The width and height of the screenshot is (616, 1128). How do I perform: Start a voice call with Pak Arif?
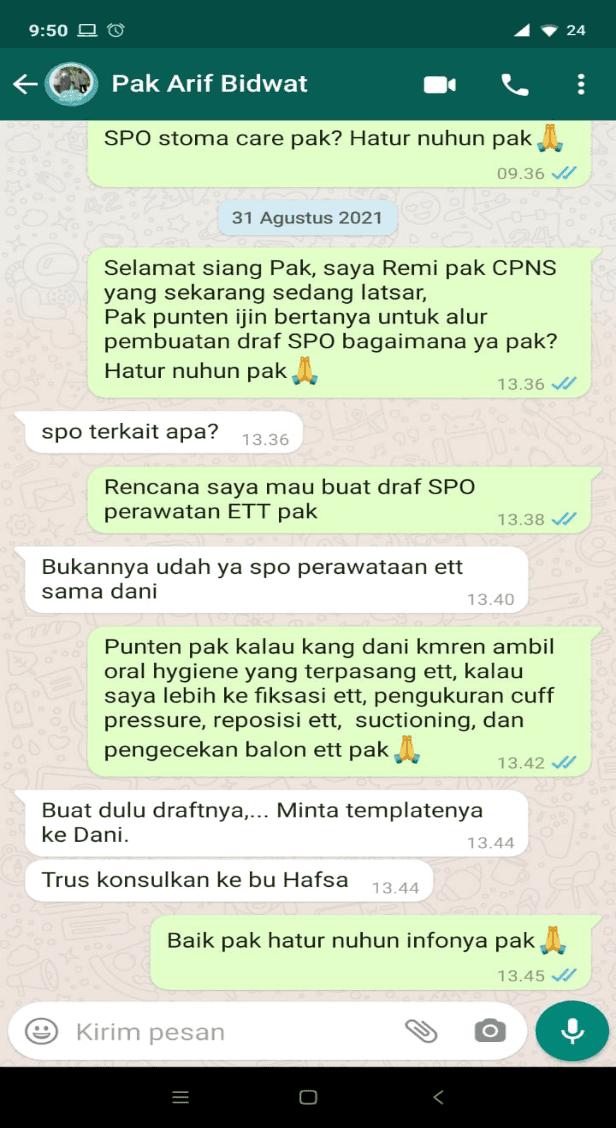click(515, 85)
